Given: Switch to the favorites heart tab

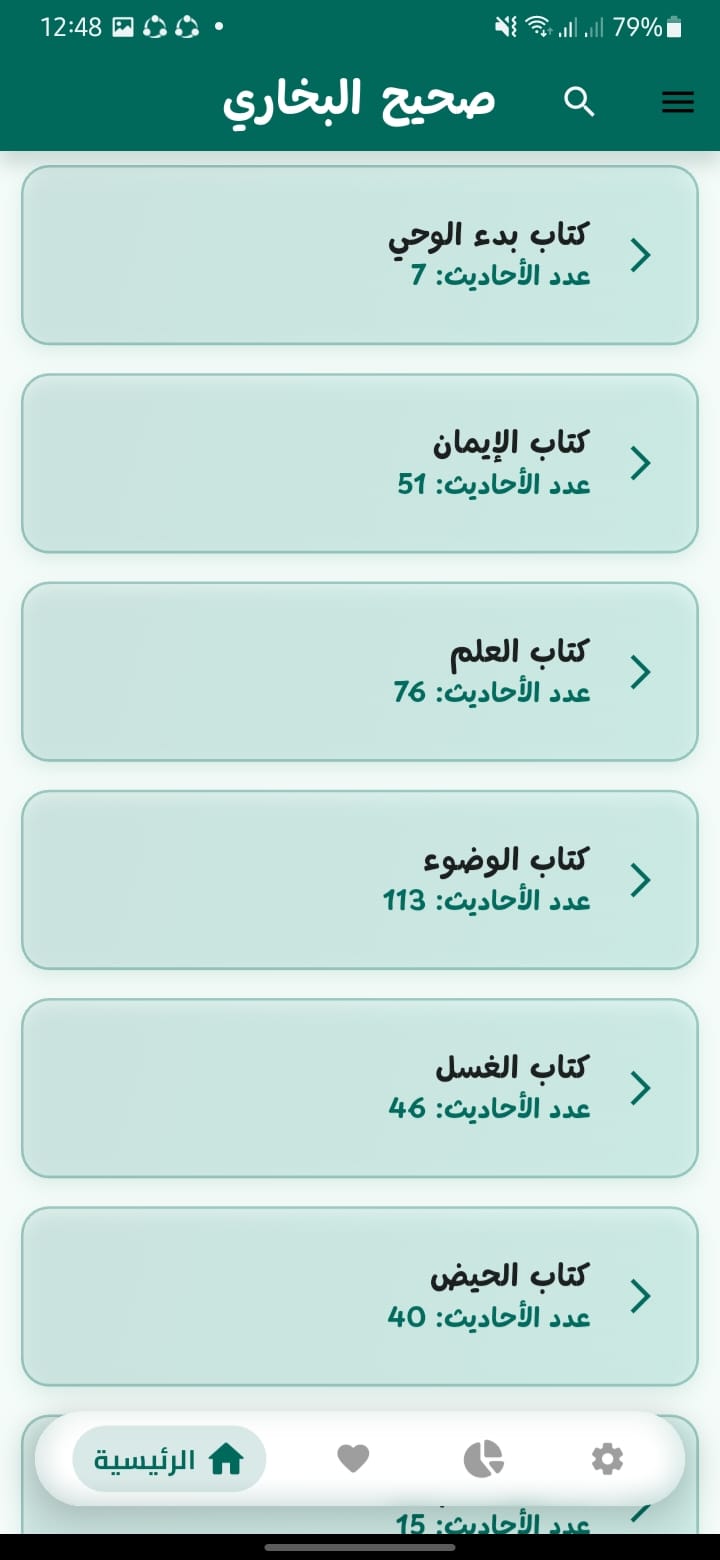Looking at the screenshot, I should [353, 1459].
